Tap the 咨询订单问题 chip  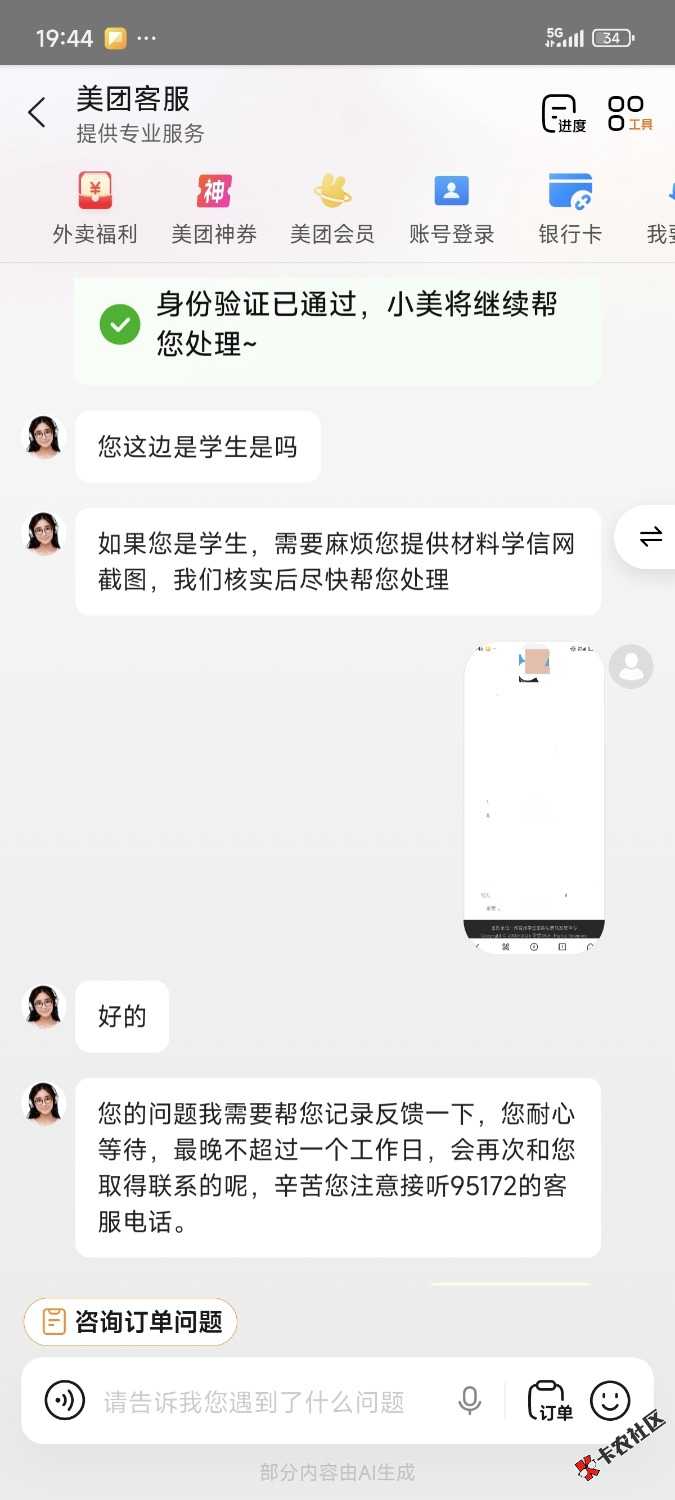130,1322
